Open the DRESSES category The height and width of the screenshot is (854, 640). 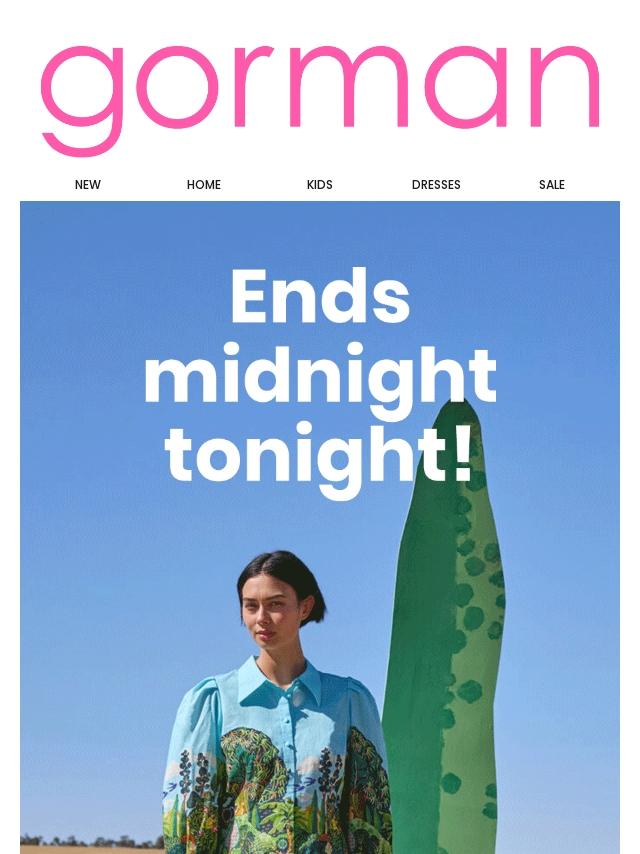click(x=436, y=185)
